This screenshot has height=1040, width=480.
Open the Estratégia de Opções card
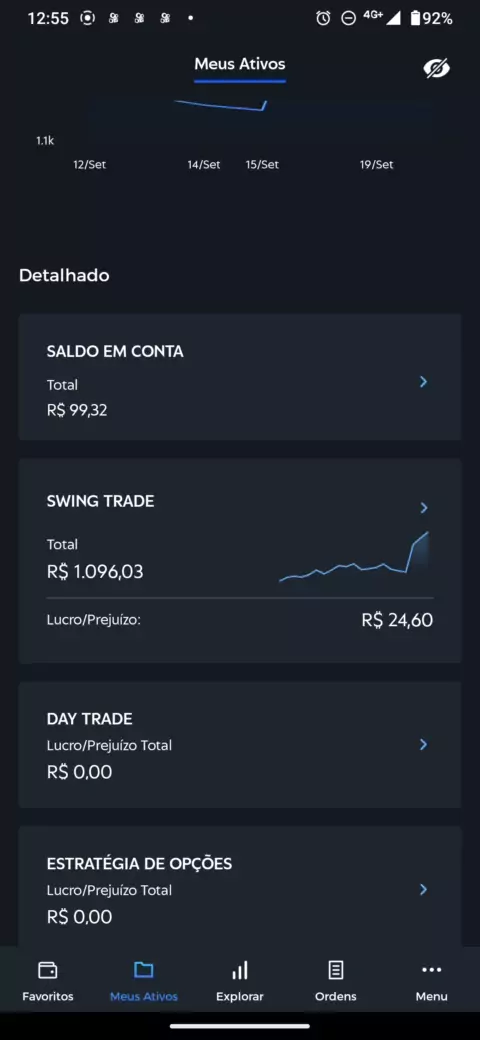[240, 886]
